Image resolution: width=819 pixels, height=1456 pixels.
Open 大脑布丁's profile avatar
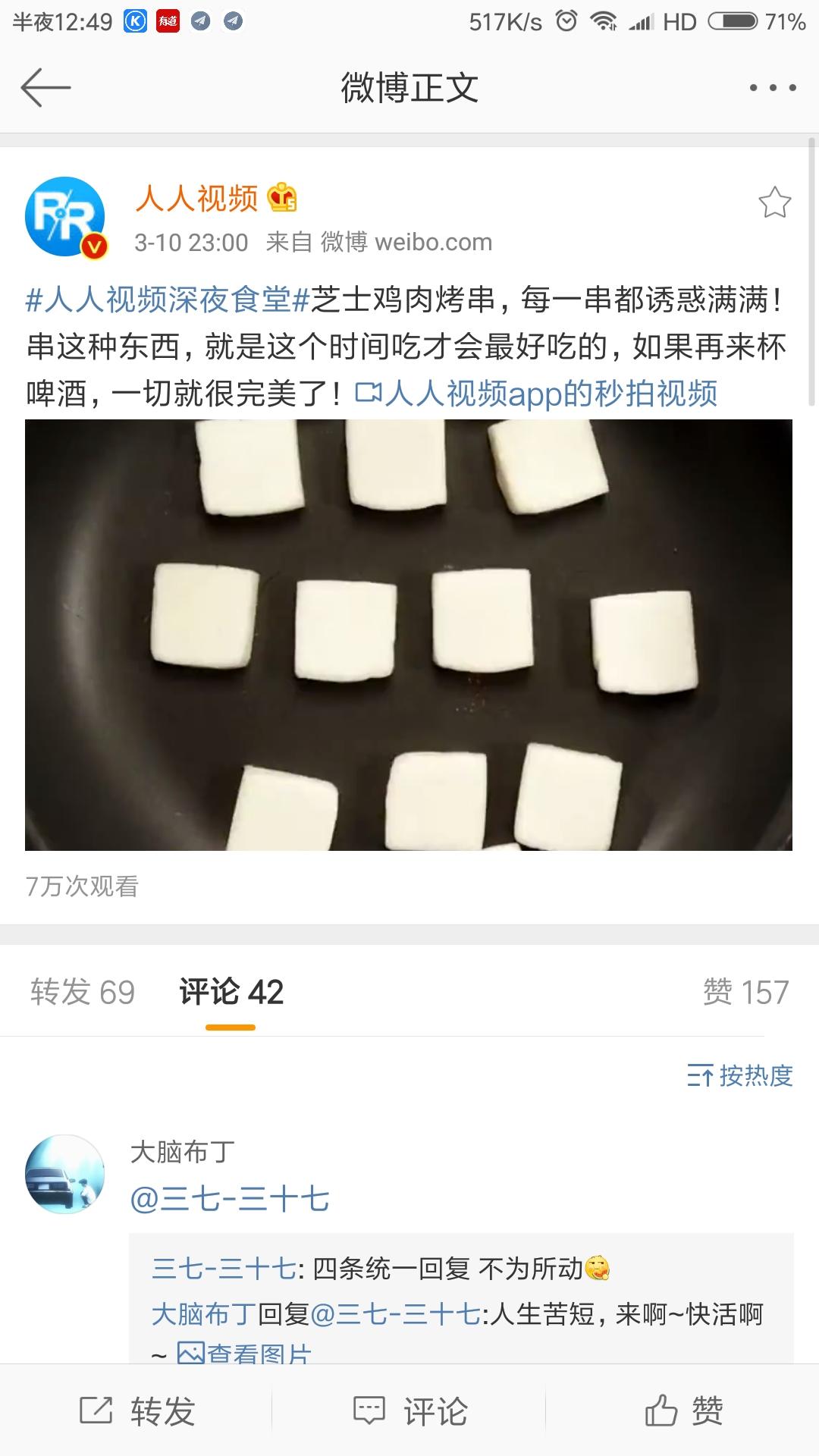[x=65, y=1174]
